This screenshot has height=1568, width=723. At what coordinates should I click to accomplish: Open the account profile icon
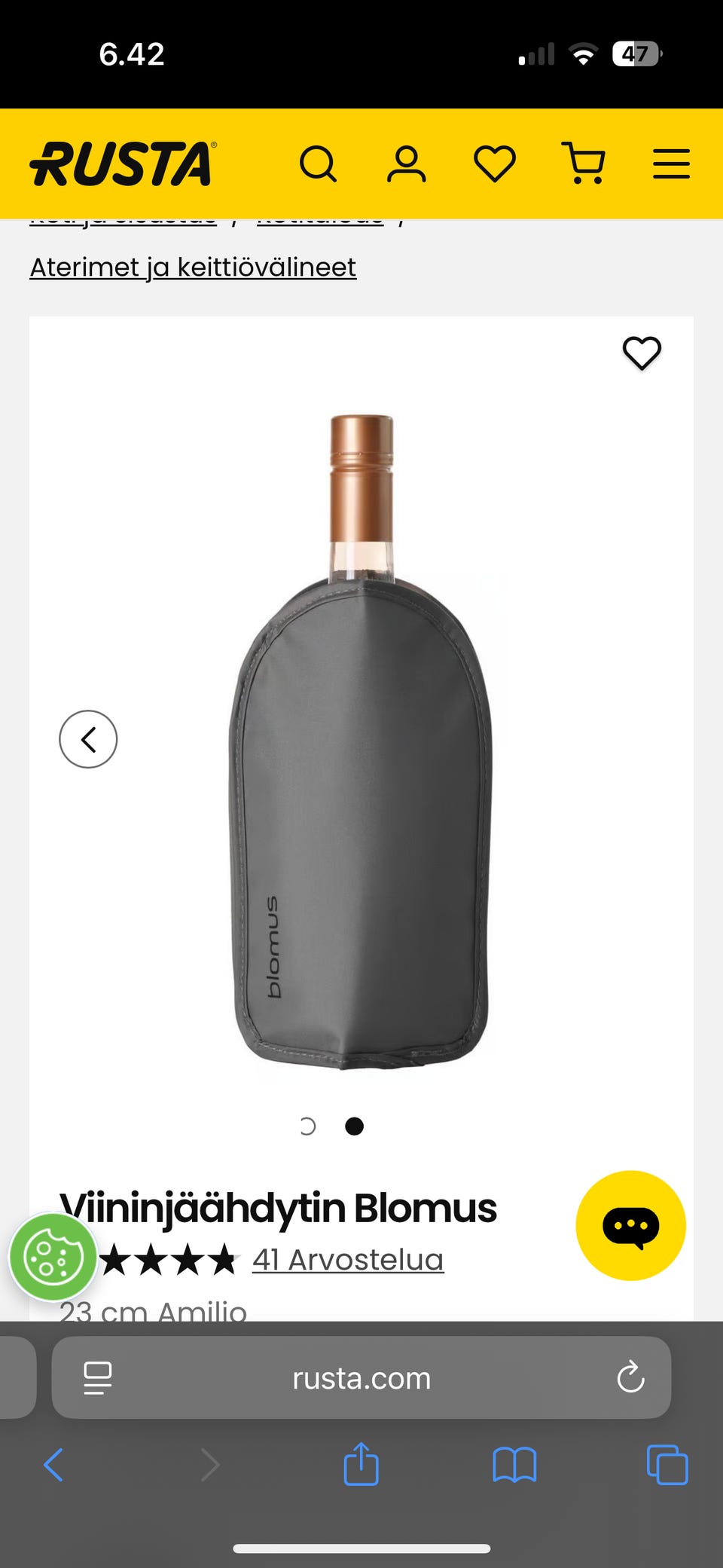click(407, 164)
